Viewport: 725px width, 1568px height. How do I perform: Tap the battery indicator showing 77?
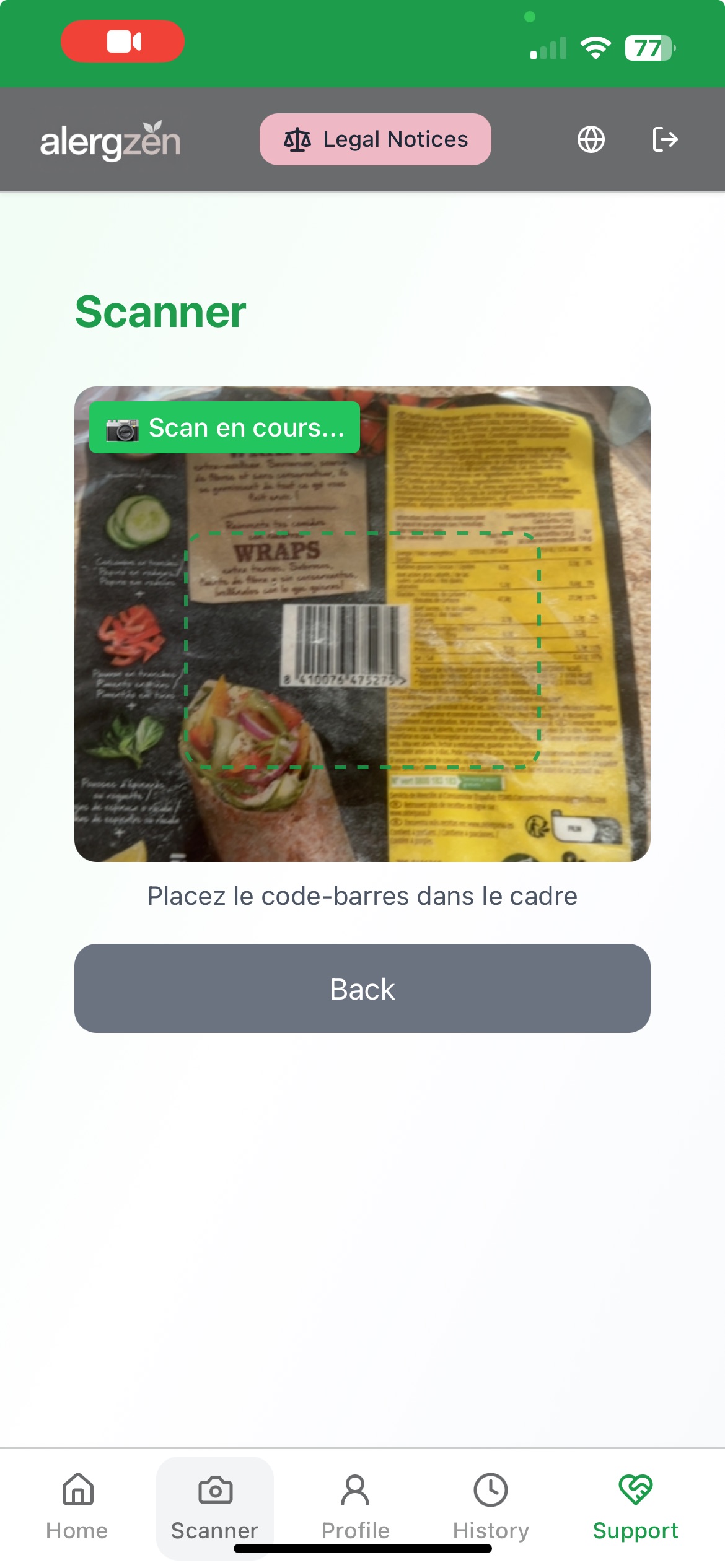pos(649,45)
